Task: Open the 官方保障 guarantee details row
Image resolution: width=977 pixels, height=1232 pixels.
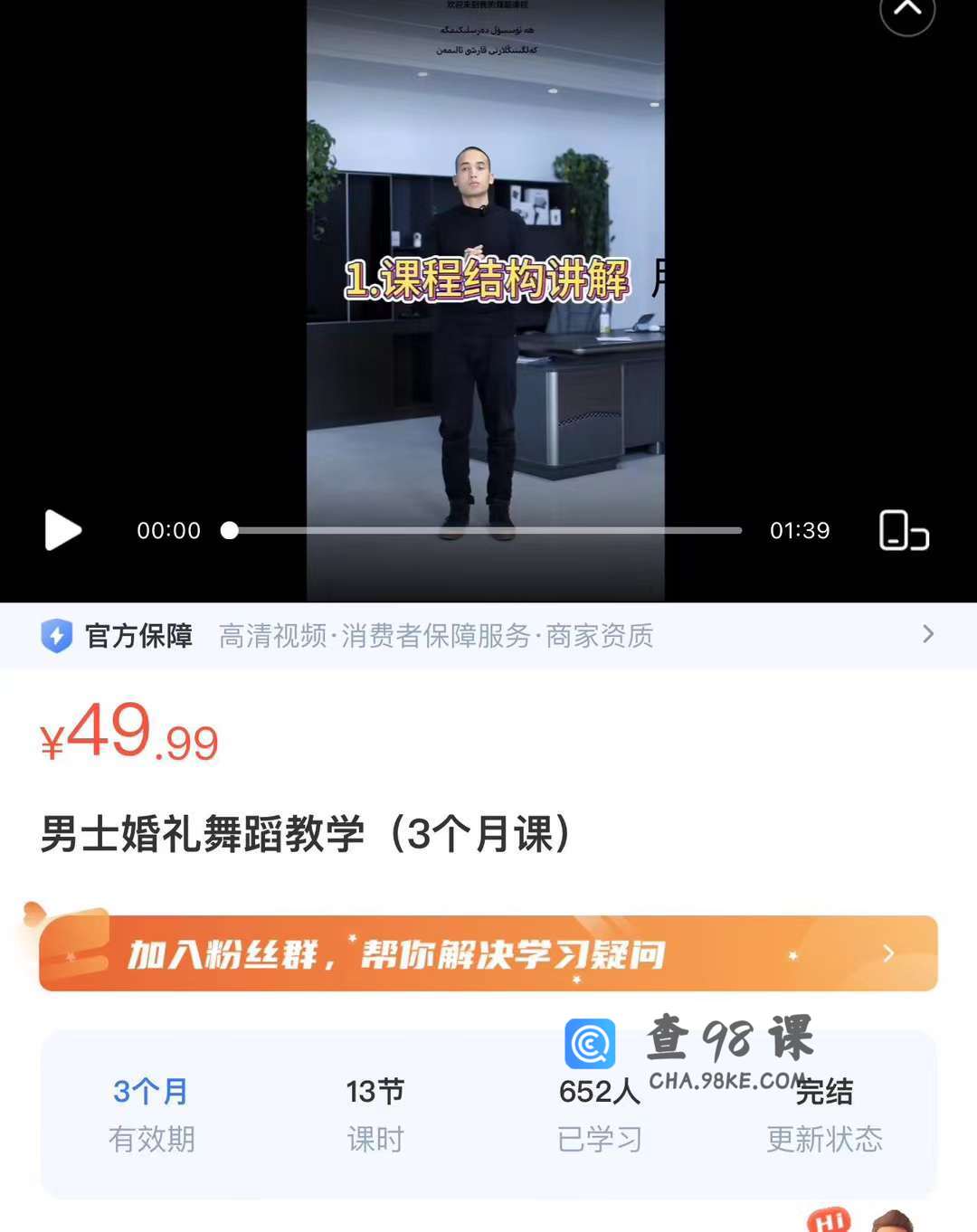Action: tap(488, 636)
